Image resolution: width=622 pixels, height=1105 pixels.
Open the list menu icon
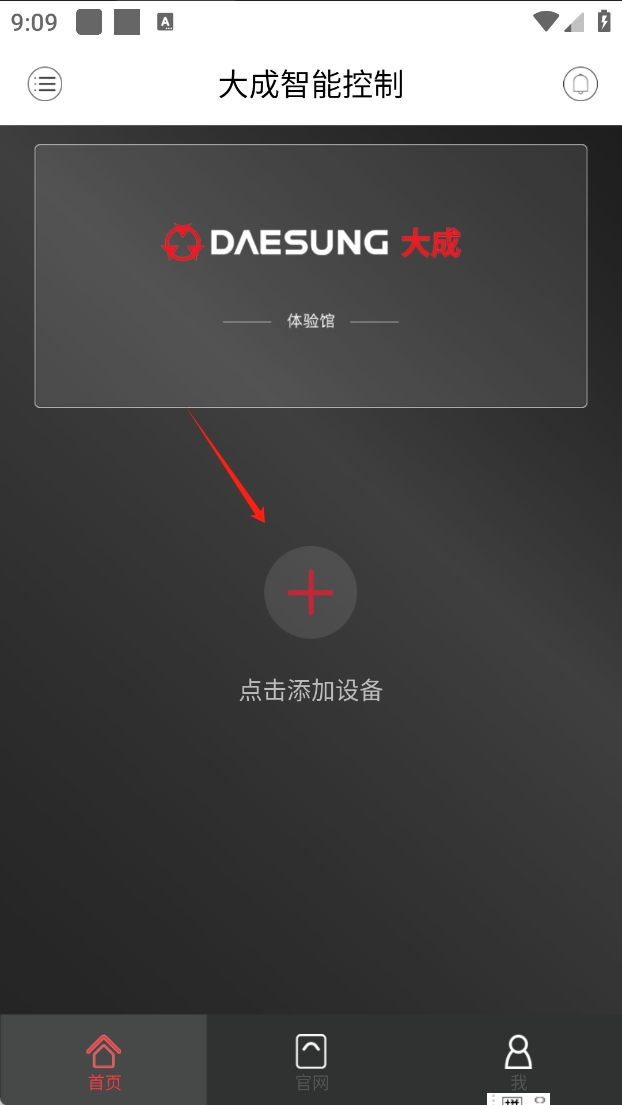pos(45,84)
